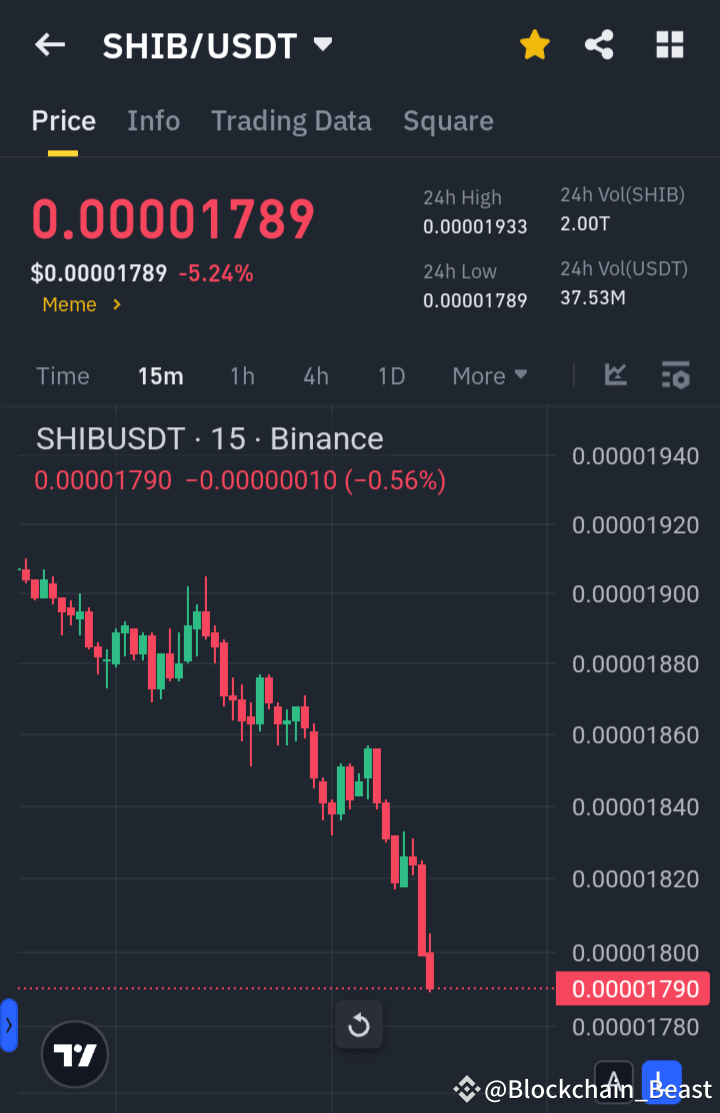The image size is (720, 1113).
Task: Tap the share icon
Action: 599,44
